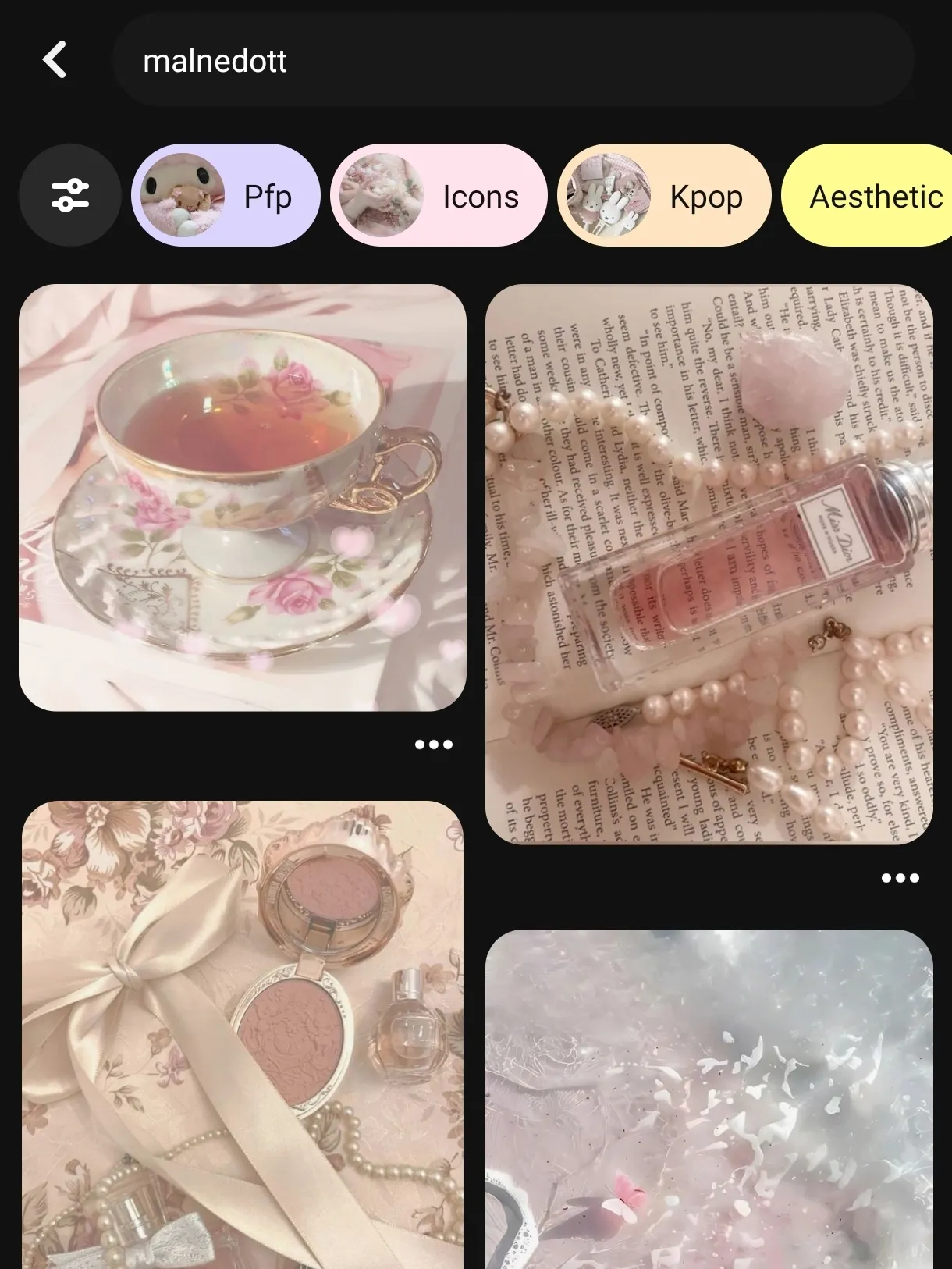Go back using the arrow
Viewport: 952px width, 1269px height.
tap(55, 60)
